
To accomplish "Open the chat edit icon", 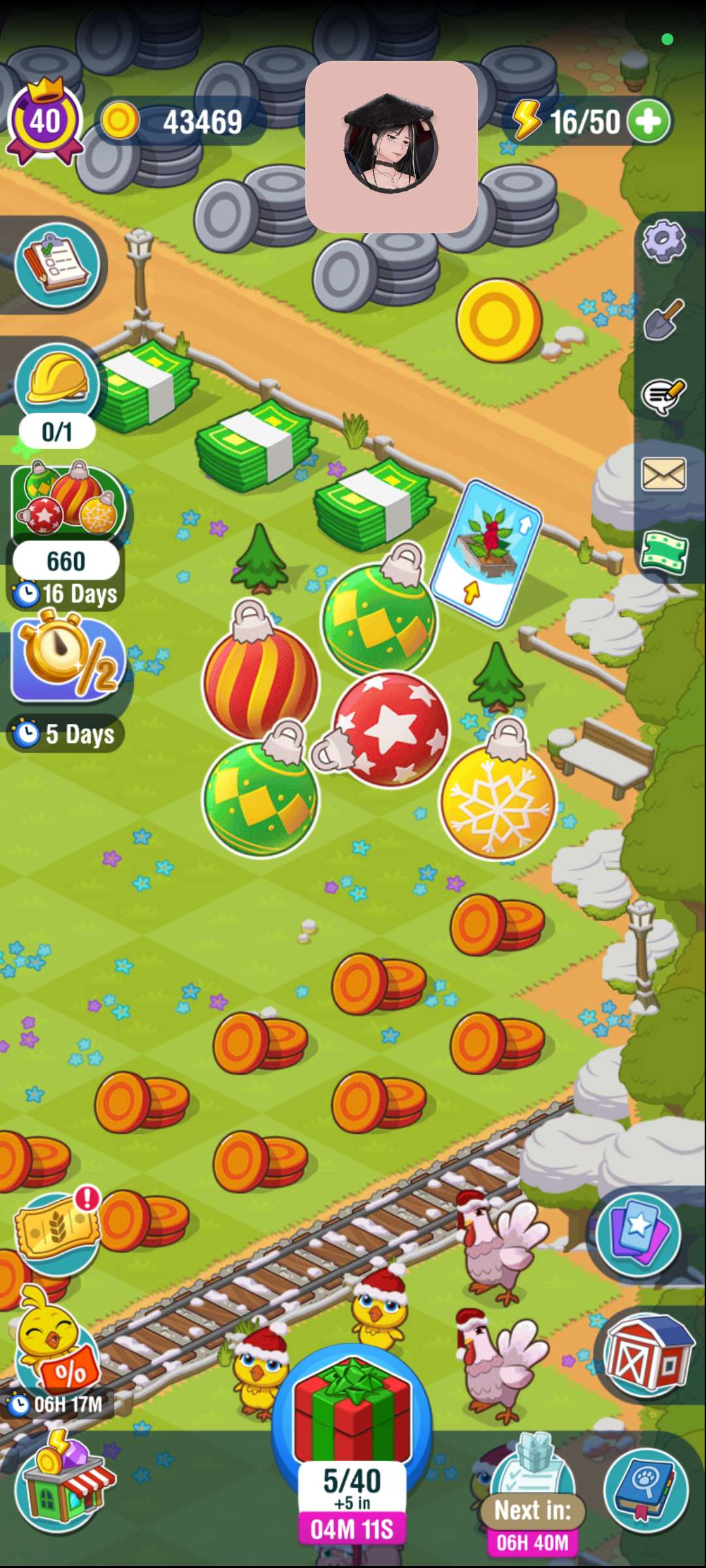I will tap(664, 396).
